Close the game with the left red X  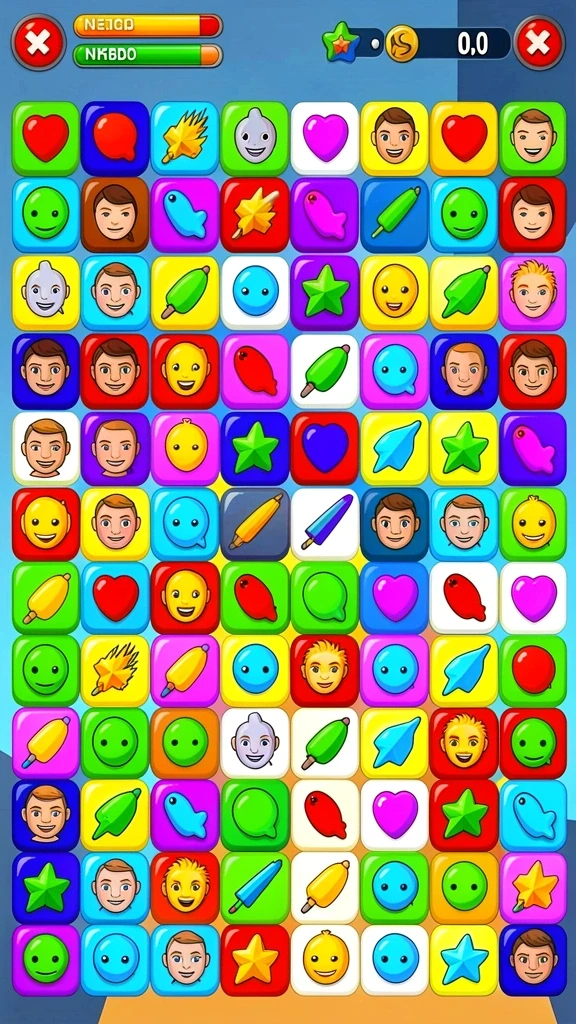(39, 43)
